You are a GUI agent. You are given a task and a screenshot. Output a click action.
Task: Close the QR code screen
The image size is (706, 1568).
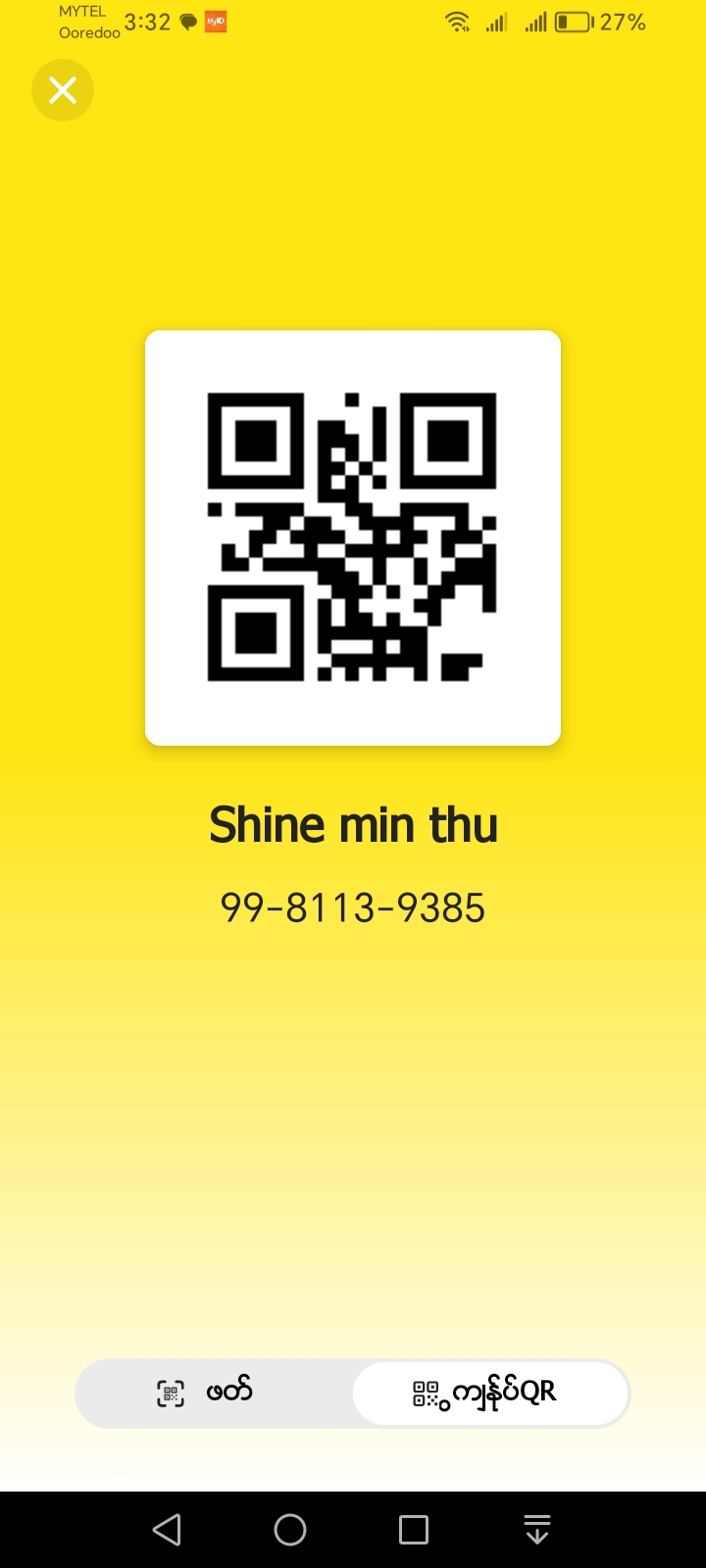pos(63,90)
